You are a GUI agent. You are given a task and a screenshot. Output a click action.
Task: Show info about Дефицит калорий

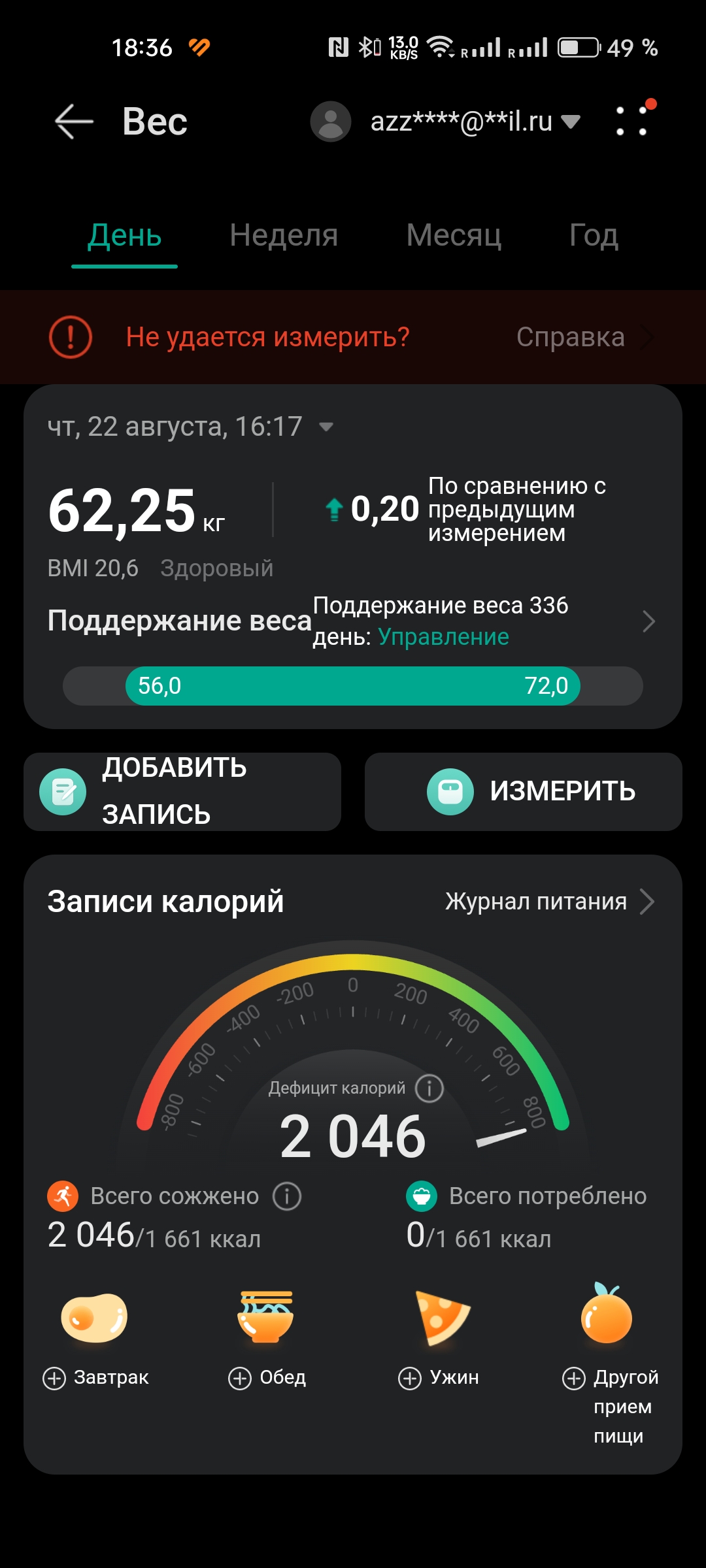[429, 1088]
